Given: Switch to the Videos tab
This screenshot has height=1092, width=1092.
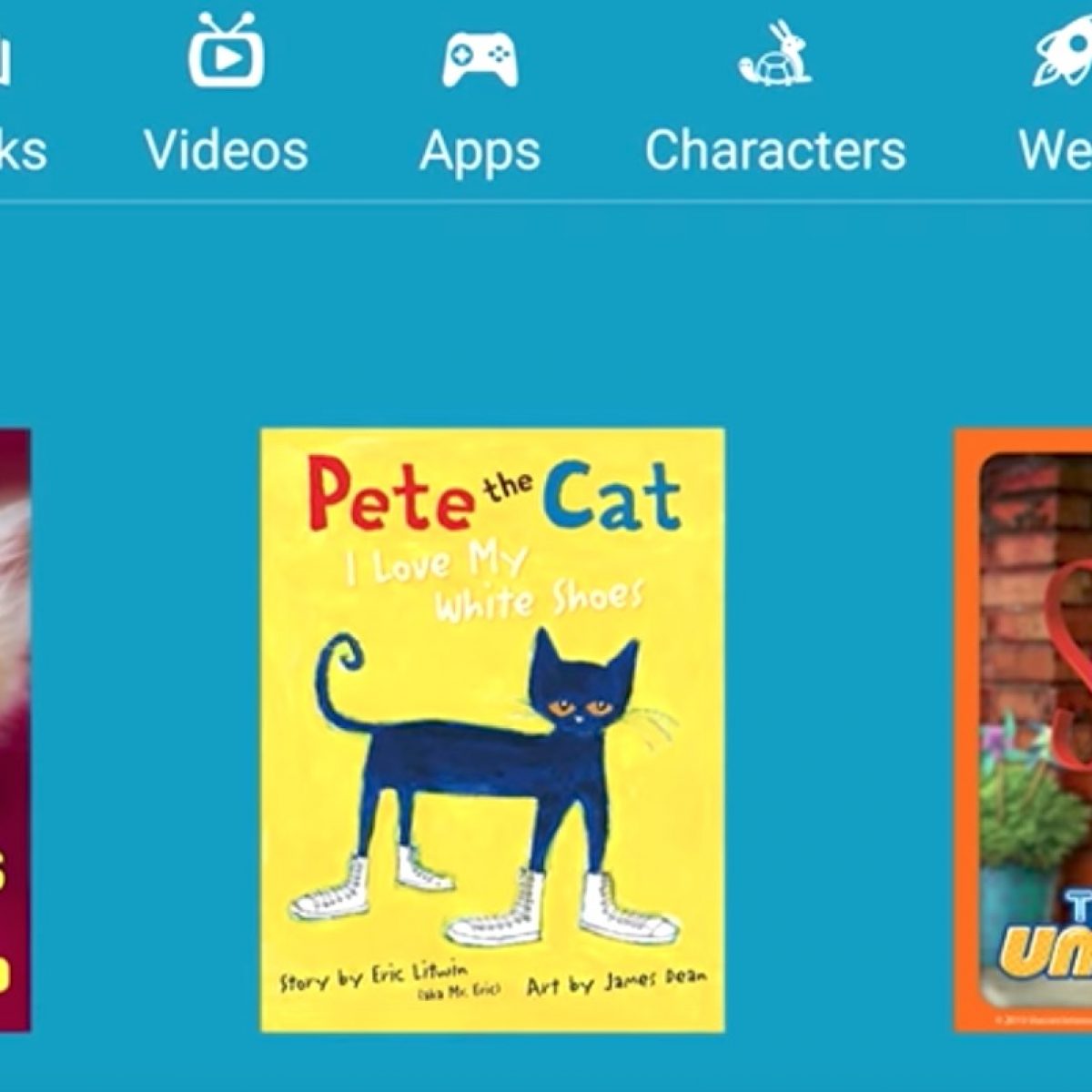Looking at the screenshot, I should tap(227, 100).
